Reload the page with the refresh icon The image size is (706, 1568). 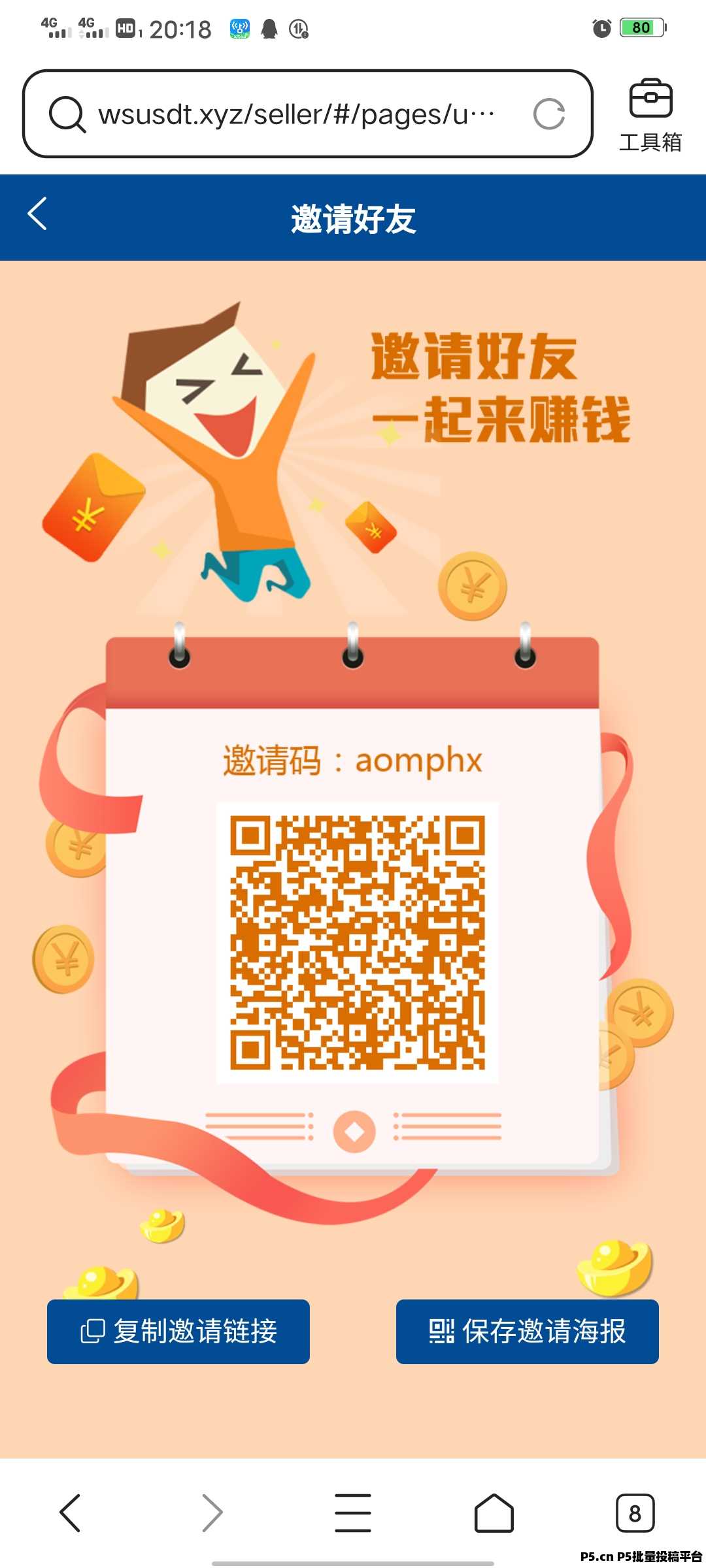pyautogui.click(x=548, y=114)
